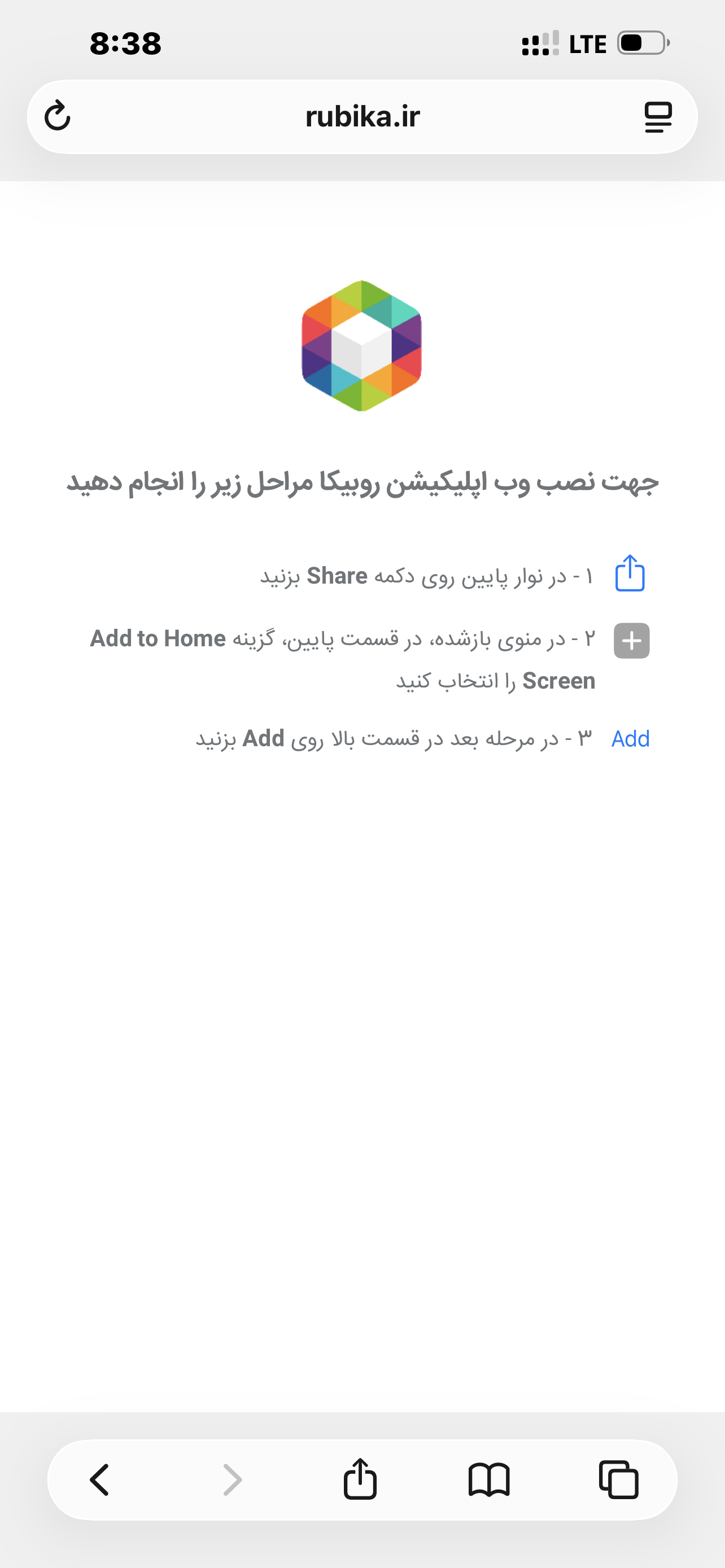
Task: Open the rubika.ir address bar
Action: pyautogui.click(x=362, y=116)
